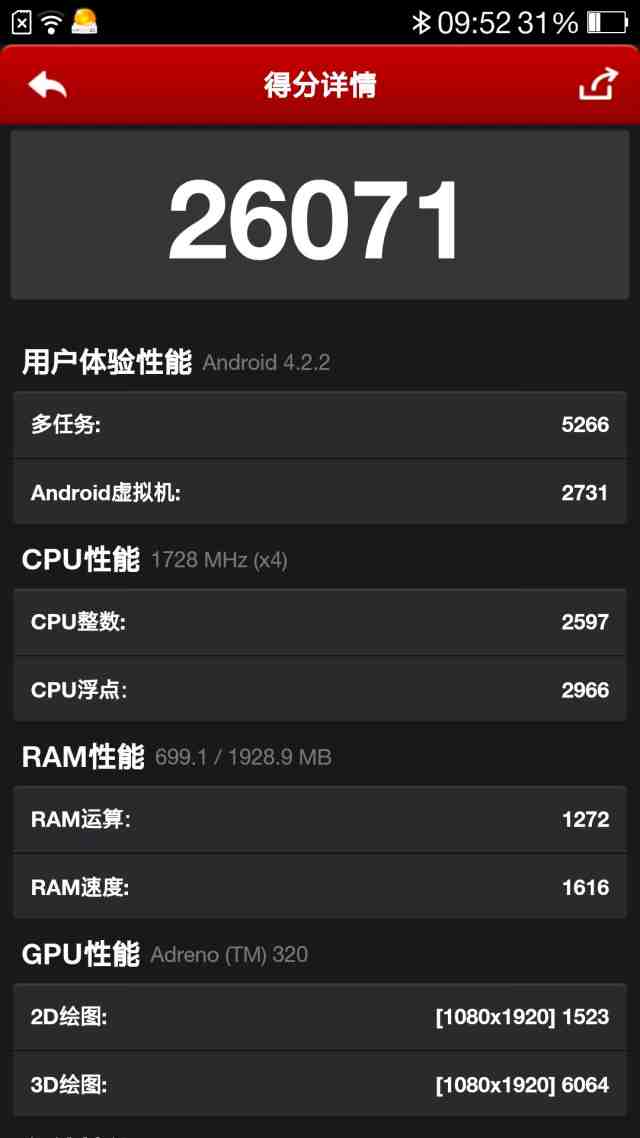
Task: Go back using the arrow icon
Action: pos(47,86)
